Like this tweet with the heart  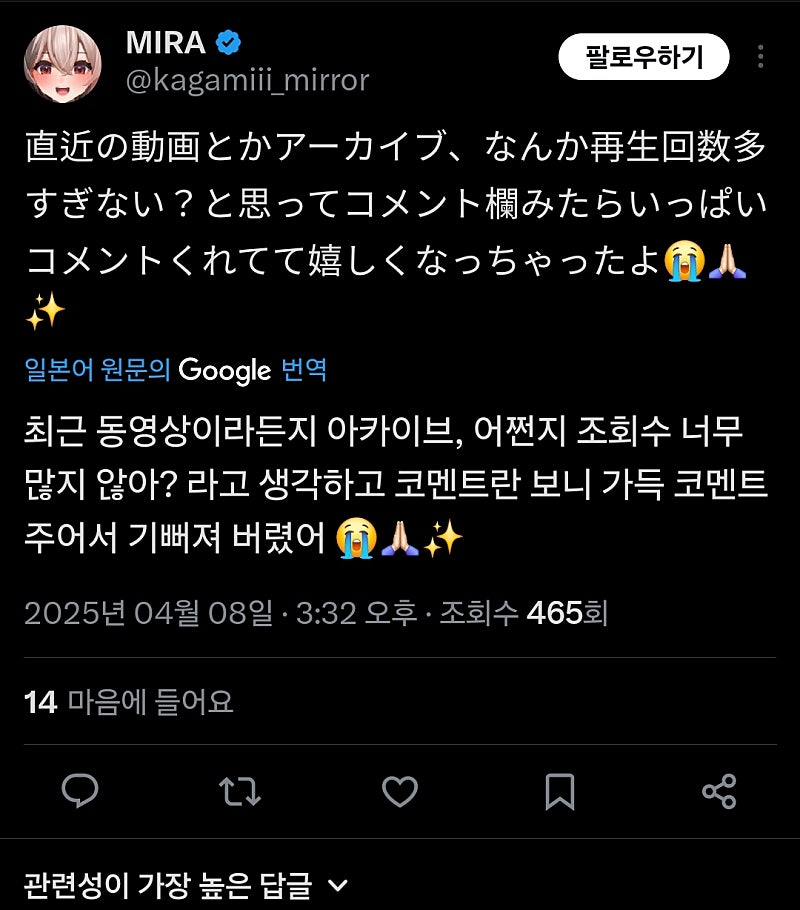tap(400, 792)
